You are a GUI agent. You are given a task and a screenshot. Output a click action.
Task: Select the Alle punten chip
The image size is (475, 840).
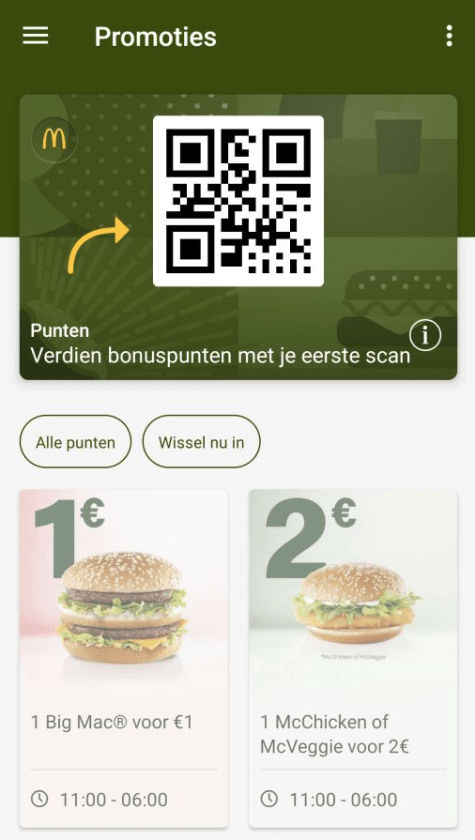76,442
